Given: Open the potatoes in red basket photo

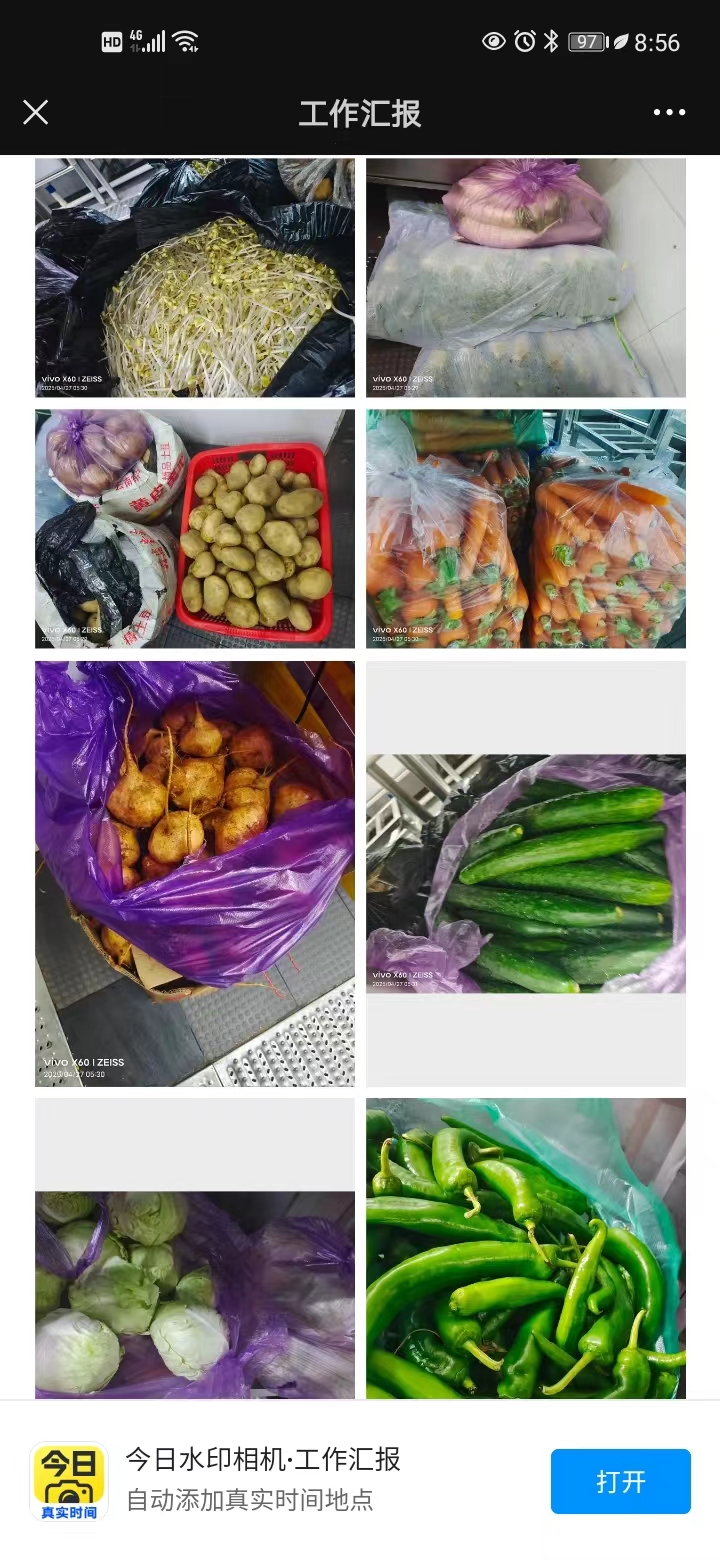Looking at the screenshot, I should 195,528.
